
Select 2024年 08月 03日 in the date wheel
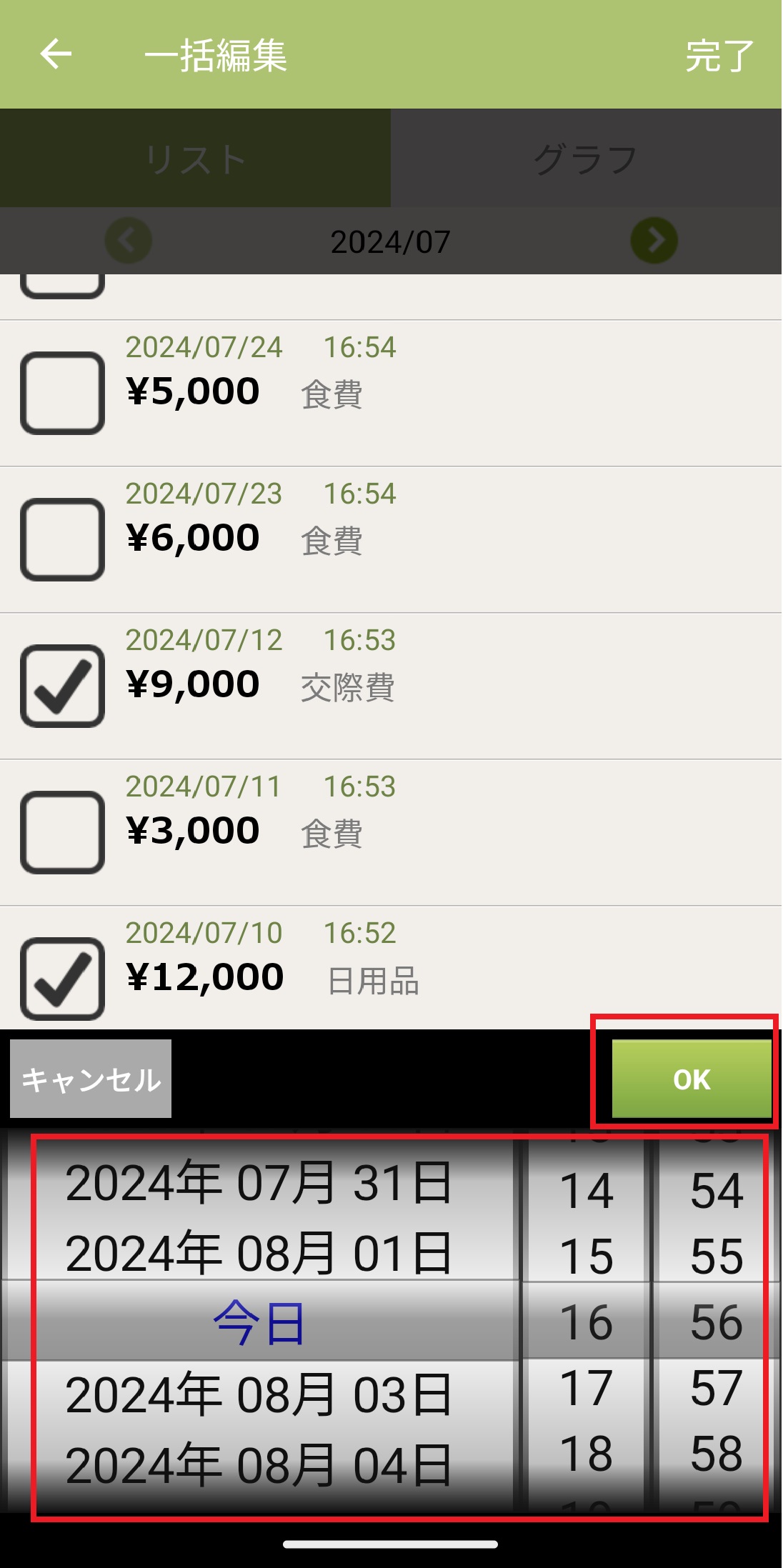point(259,1394)
